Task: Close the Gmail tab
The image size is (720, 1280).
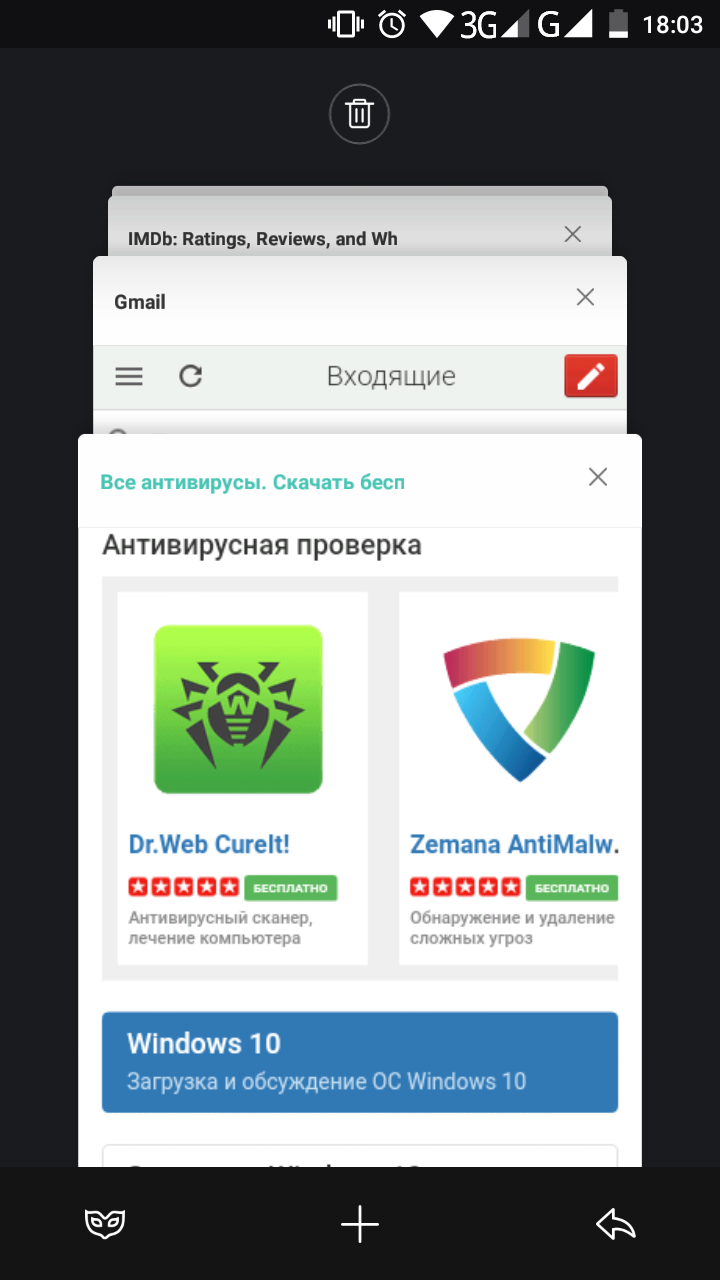Action: click(x=585, y=297)
